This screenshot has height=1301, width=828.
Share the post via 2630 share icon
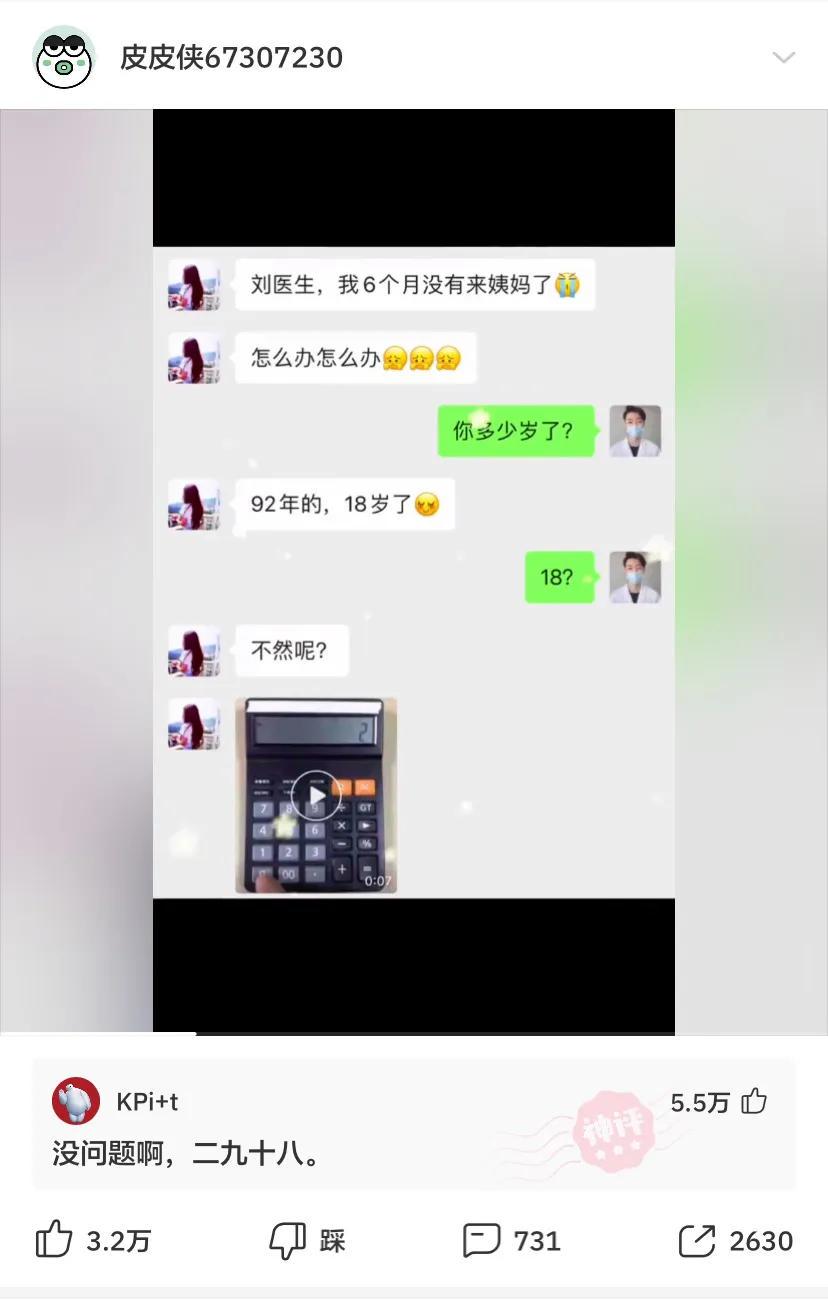[697, 1241]
